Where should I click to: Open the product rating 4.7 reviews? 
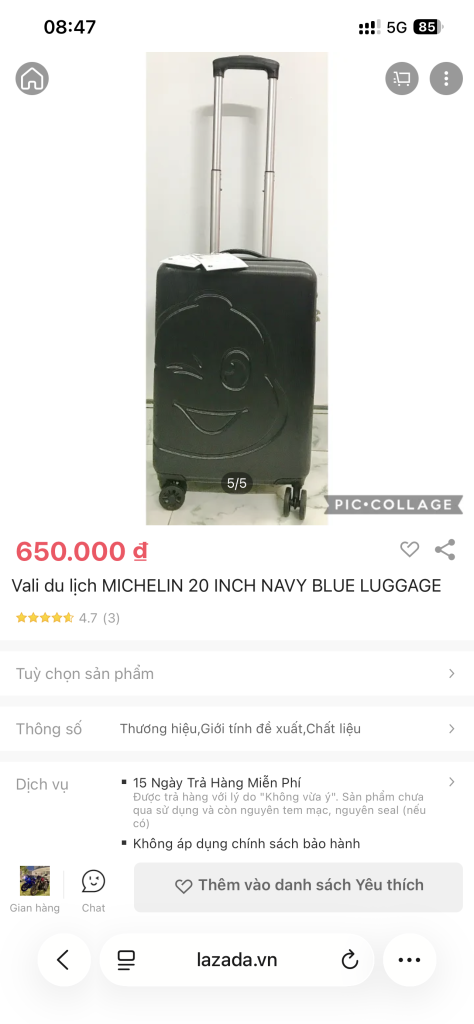pos(68,617)
